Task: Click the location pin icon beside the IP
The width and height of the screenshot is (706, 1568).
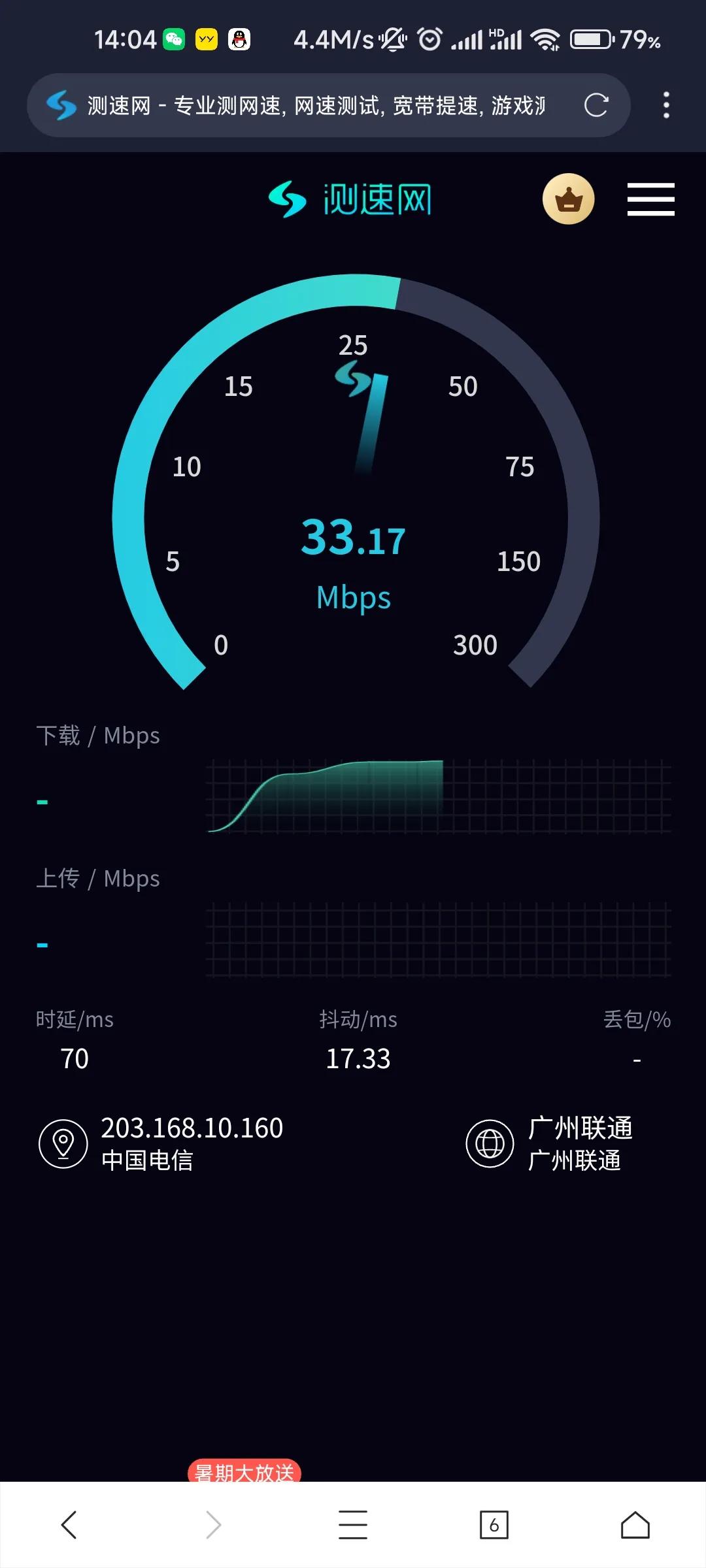Action: click(63, 1143)
